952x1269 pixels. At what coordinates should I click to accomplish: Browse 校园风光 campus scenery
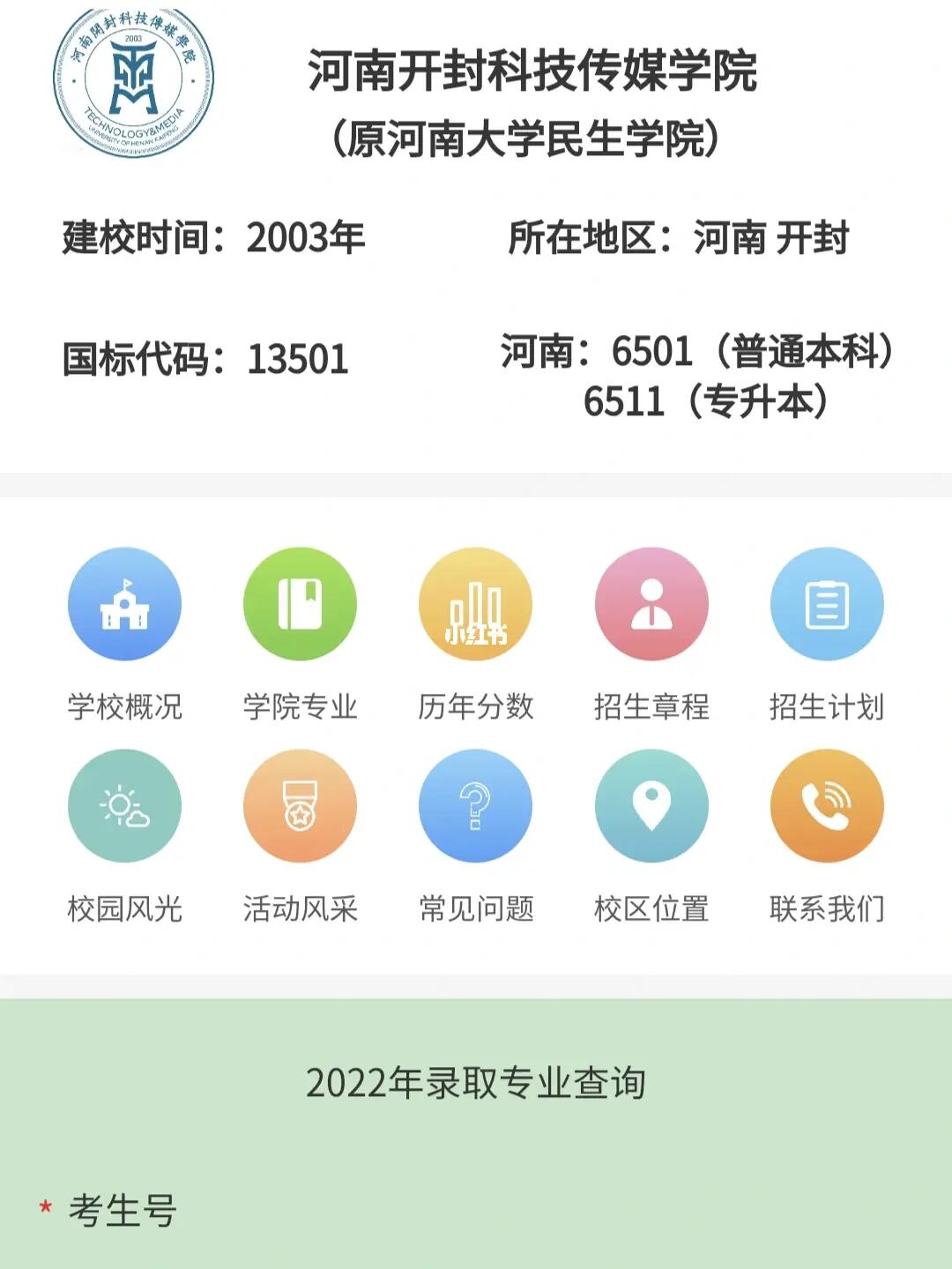click(x=124, y=806)
